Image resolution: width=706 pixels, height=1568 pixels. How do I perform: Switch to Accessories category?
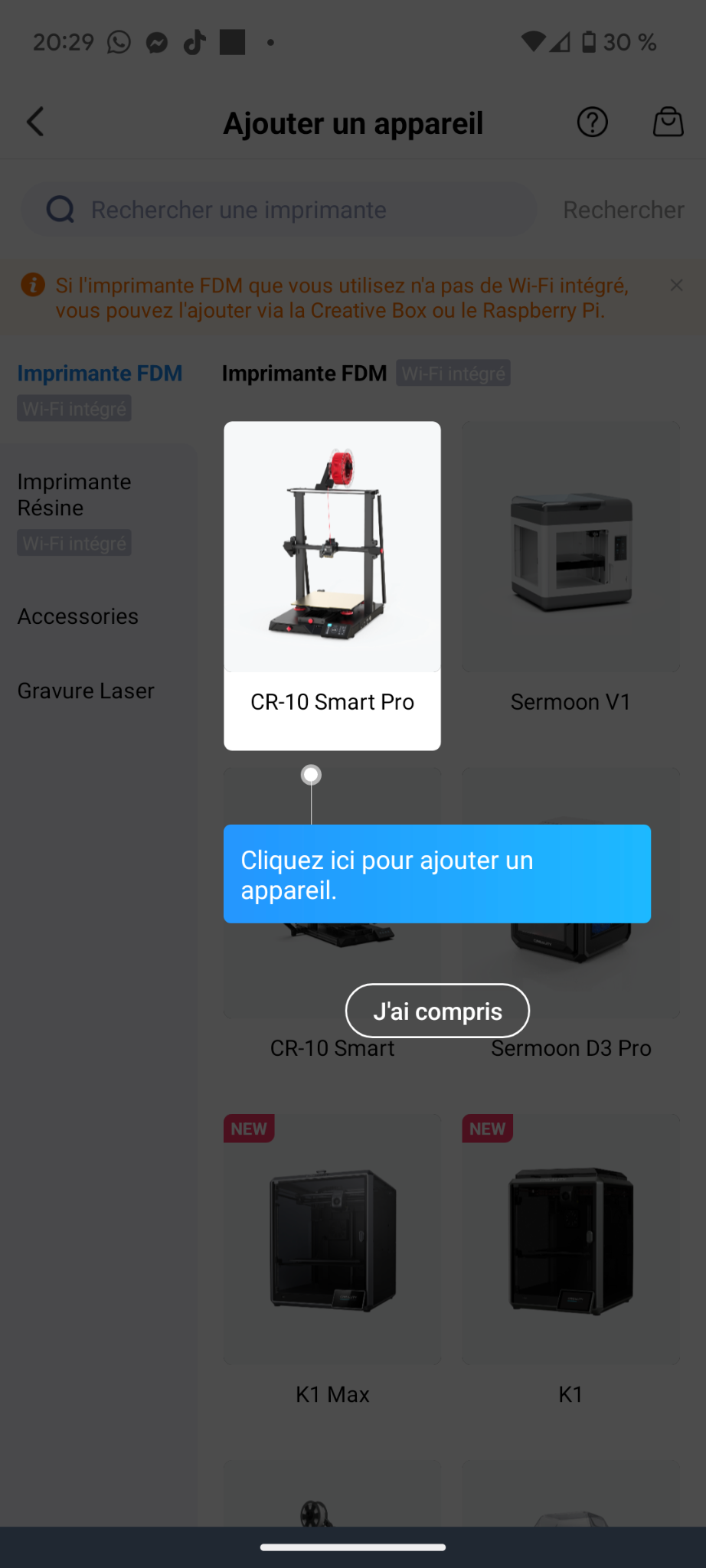(x=78, y=616)
